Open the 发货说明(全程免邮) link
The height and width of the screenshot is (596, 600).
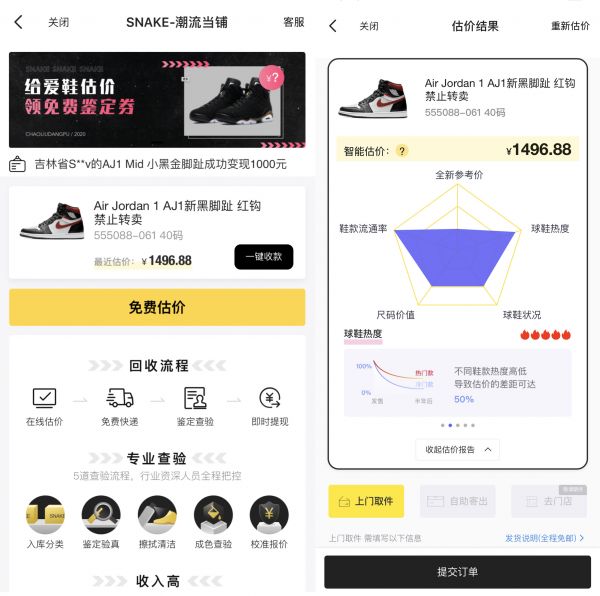point(545,538)
